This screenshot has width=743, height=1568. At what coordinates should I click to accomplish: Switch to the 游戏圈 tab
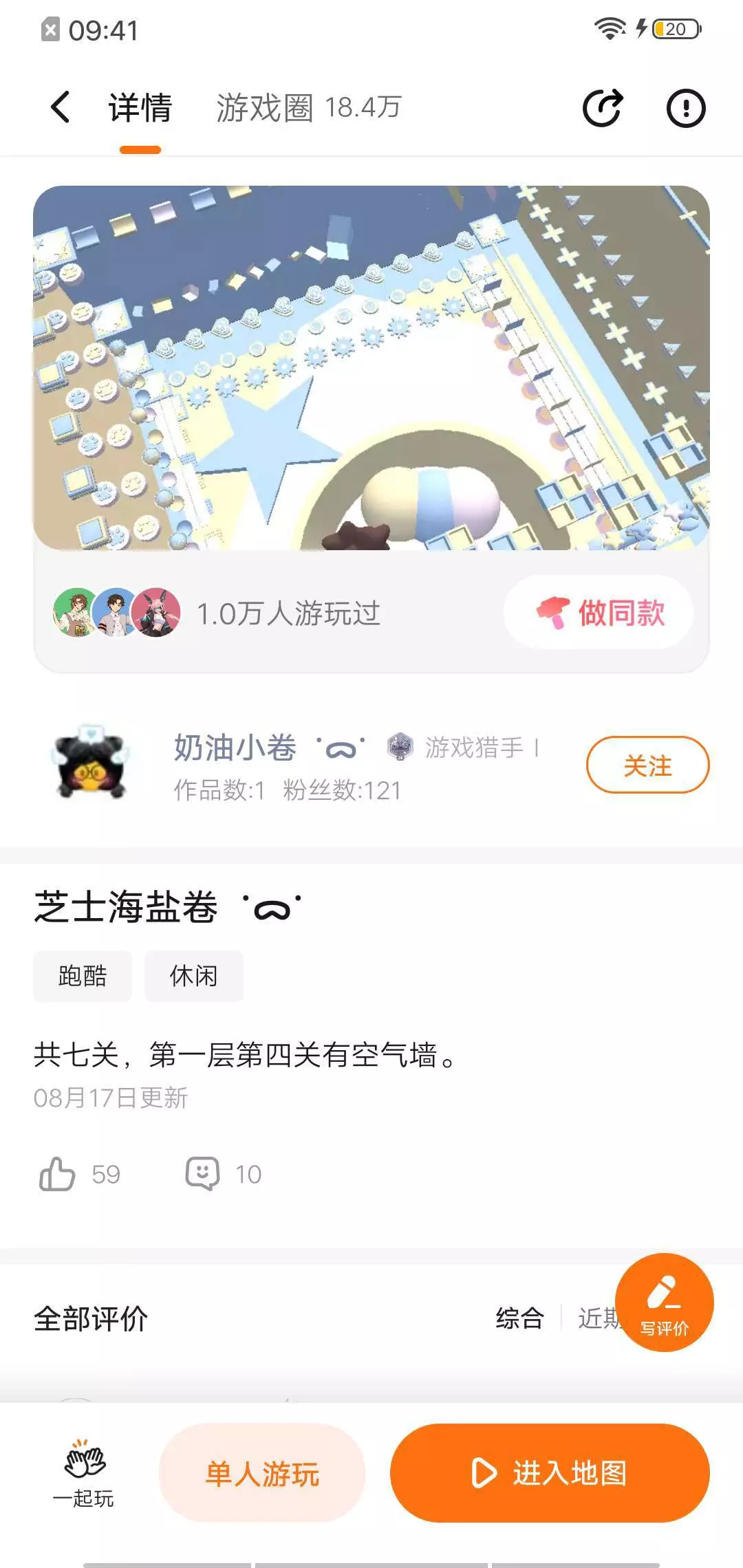[308, 108]
